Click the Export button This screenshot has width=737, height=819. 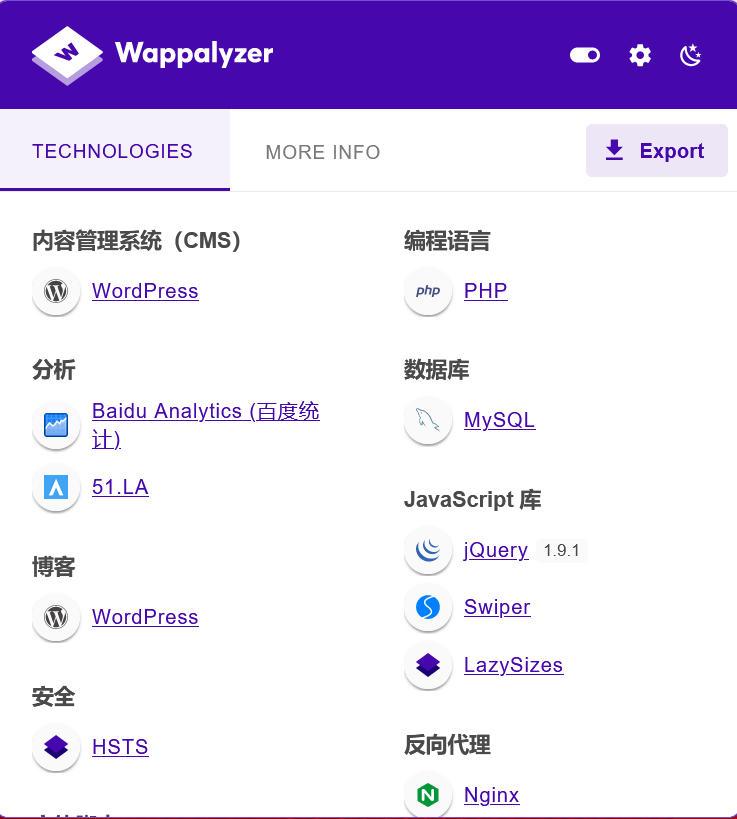(x=657, y=150)
